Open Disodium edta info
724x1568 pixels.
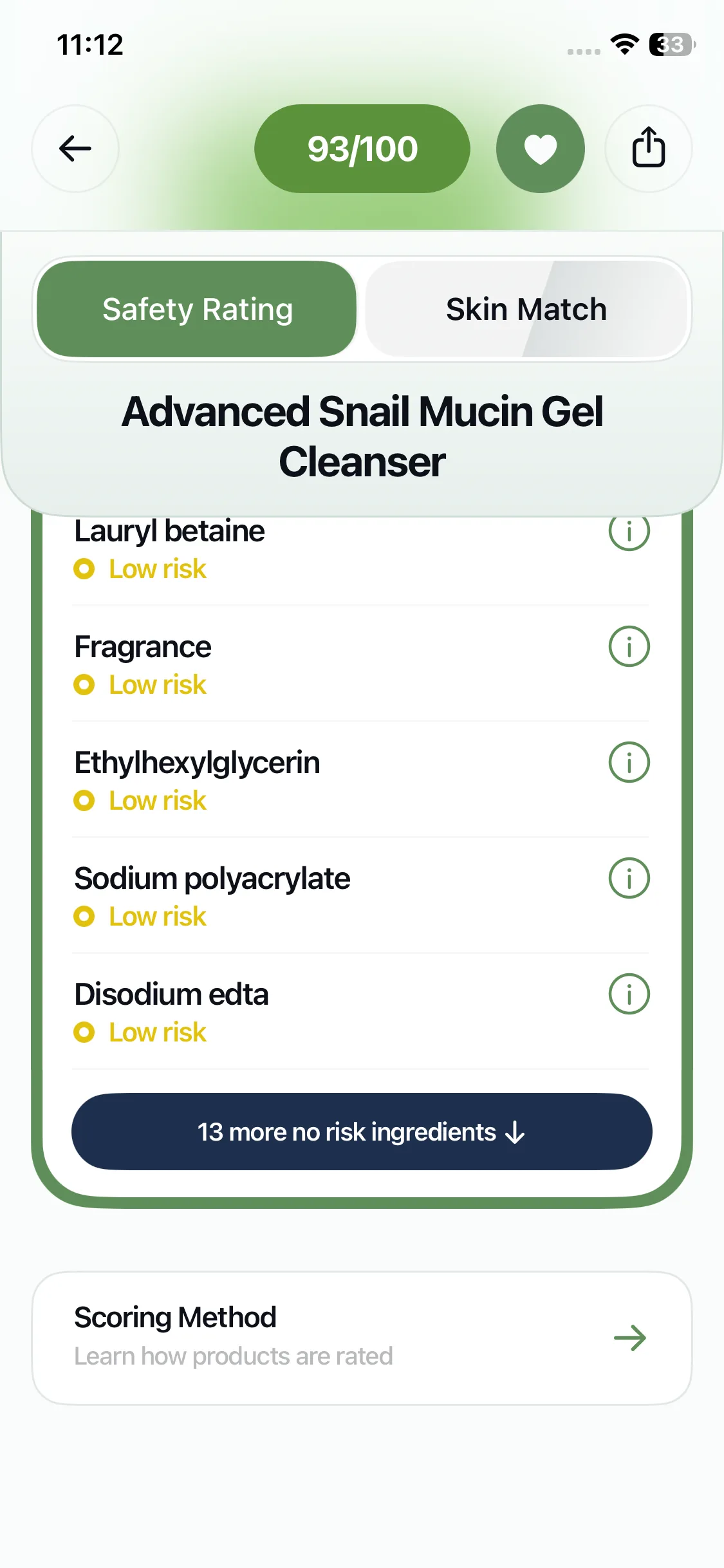point(629,994)
